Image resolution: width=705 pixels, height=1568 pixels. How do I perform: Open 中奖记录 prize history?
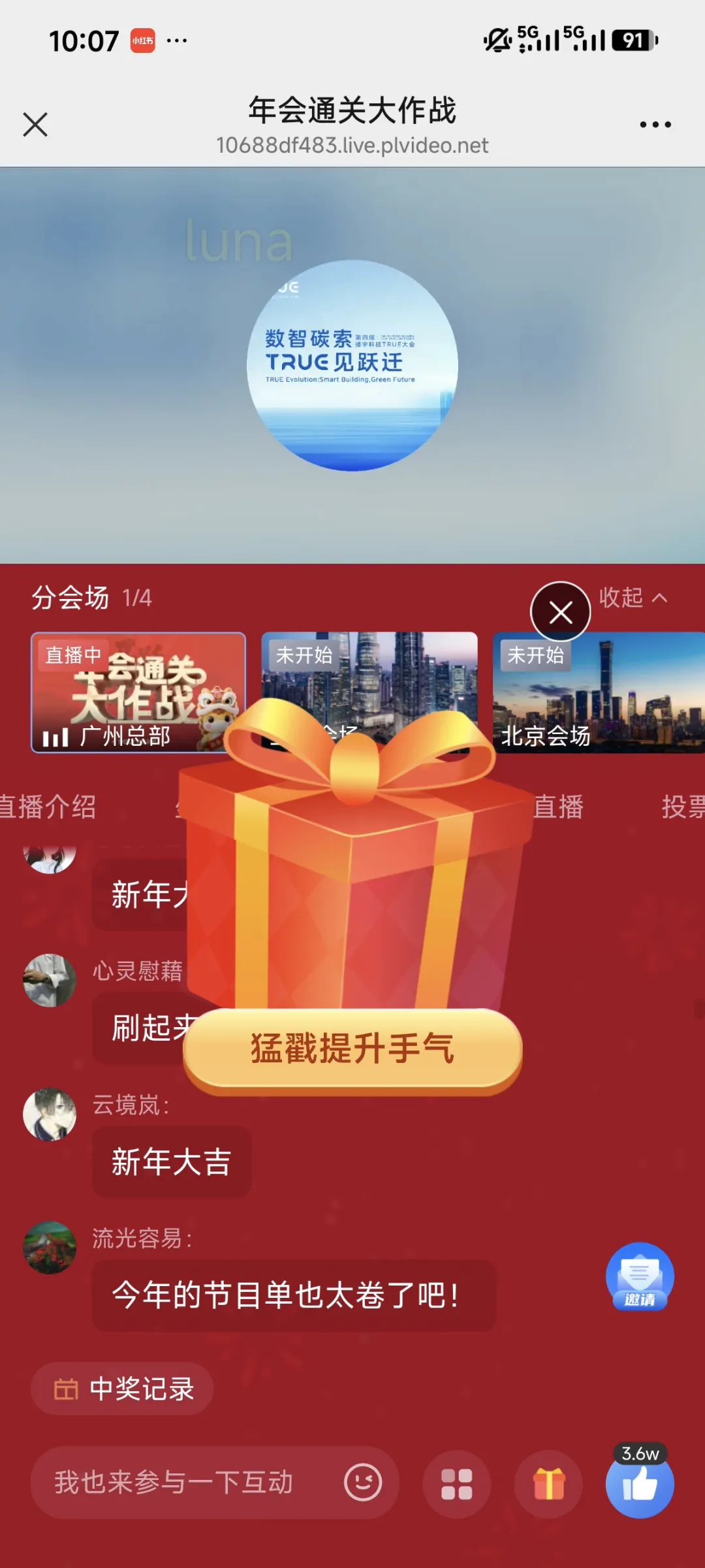click(x=123, y=1389)
